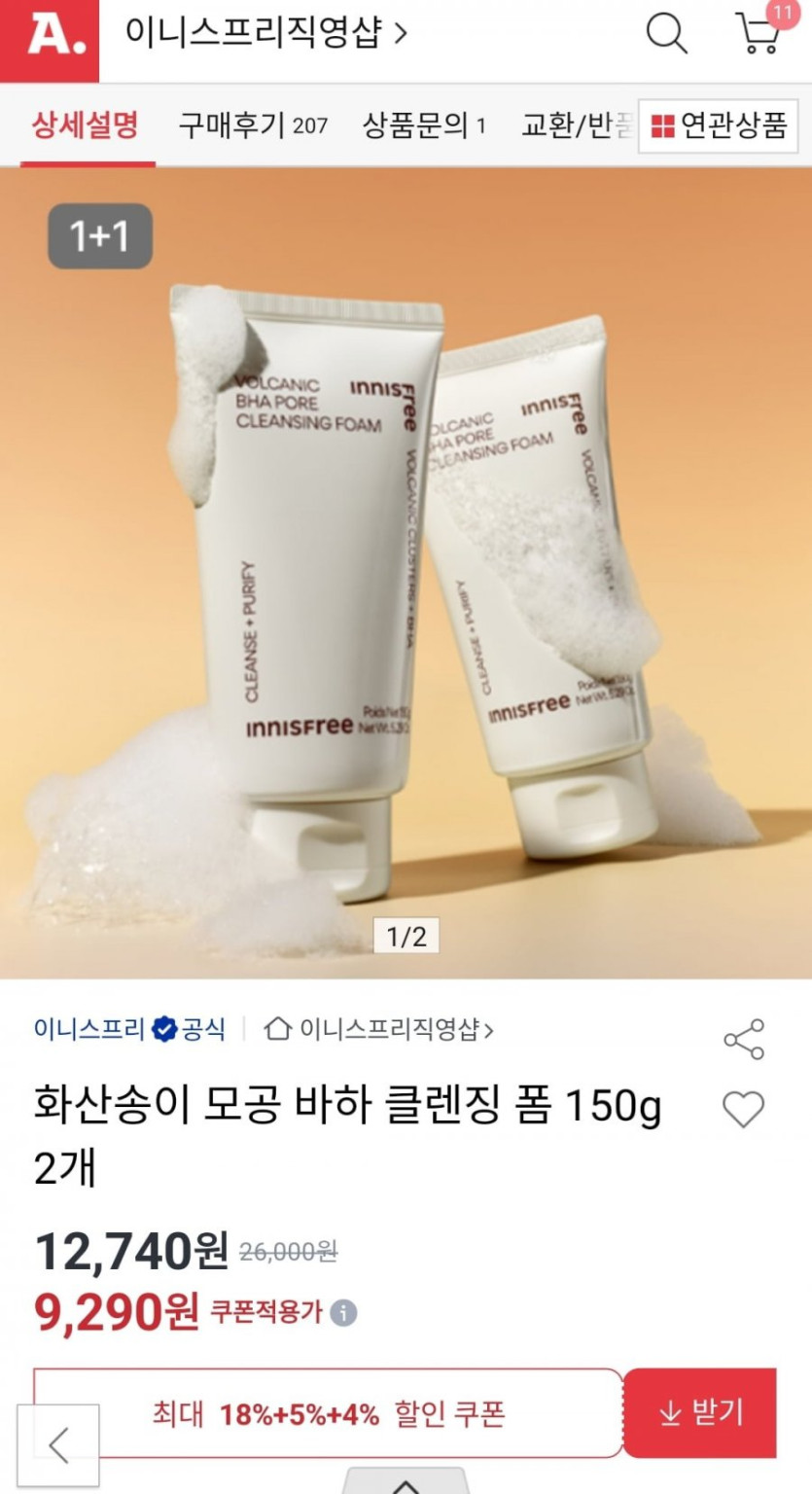Open the 이니스프리직영샵 store header link
The height and width of the screenshot is (1494, 812).
(265, 35)
